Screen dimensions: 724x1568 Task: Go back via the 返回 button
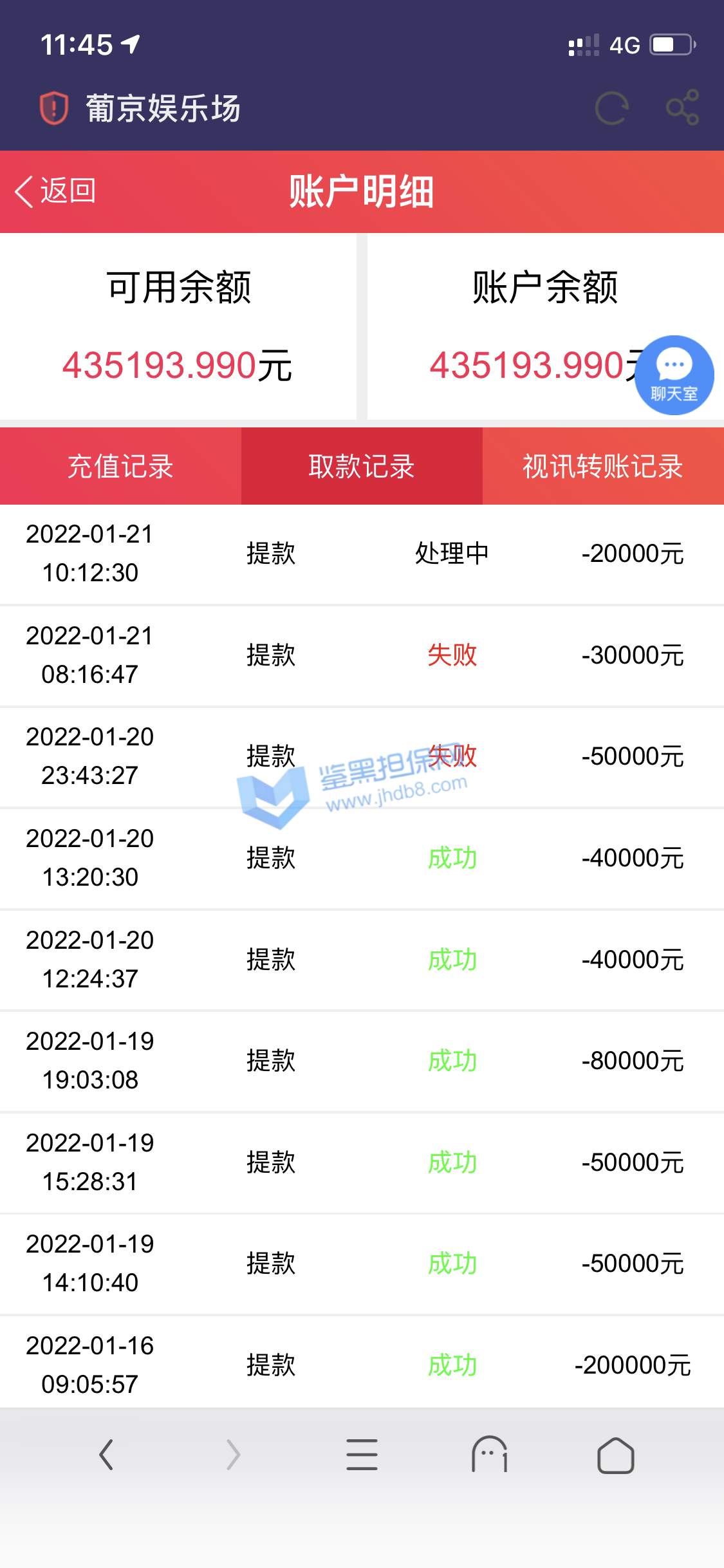tap(55, 191)
